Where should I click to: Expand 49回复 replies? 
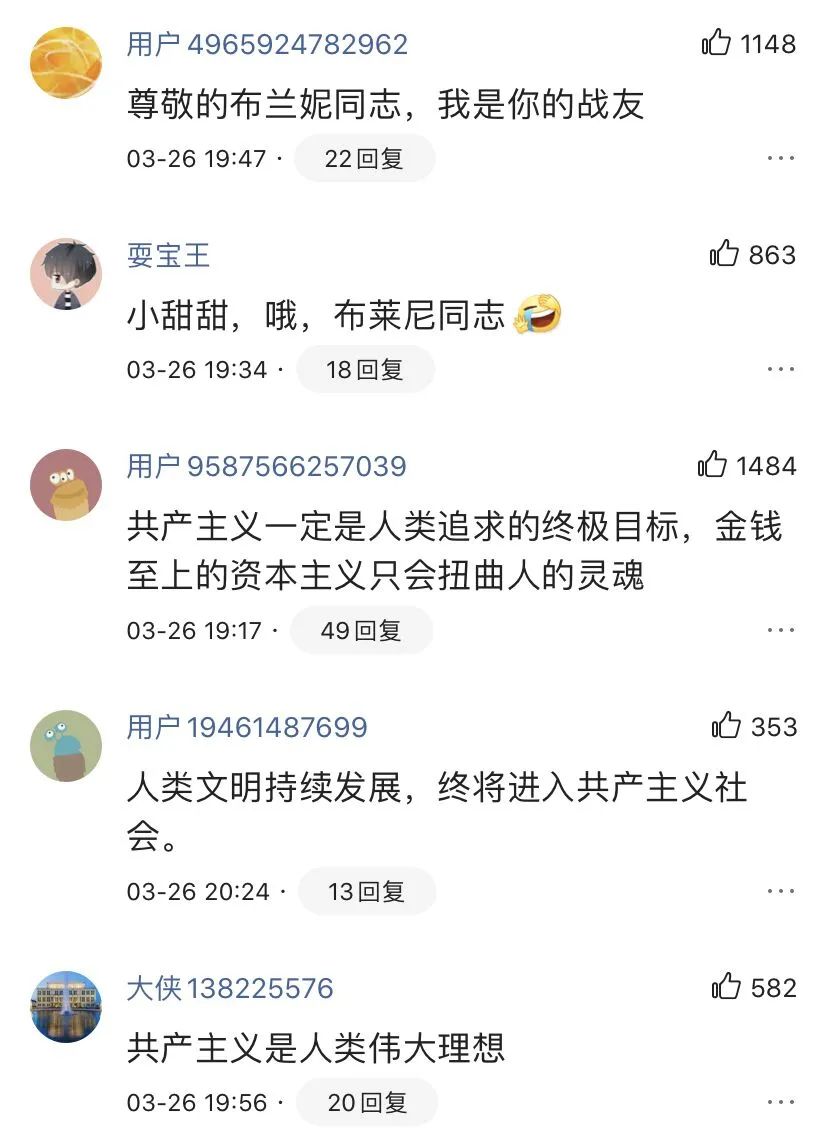361,630
